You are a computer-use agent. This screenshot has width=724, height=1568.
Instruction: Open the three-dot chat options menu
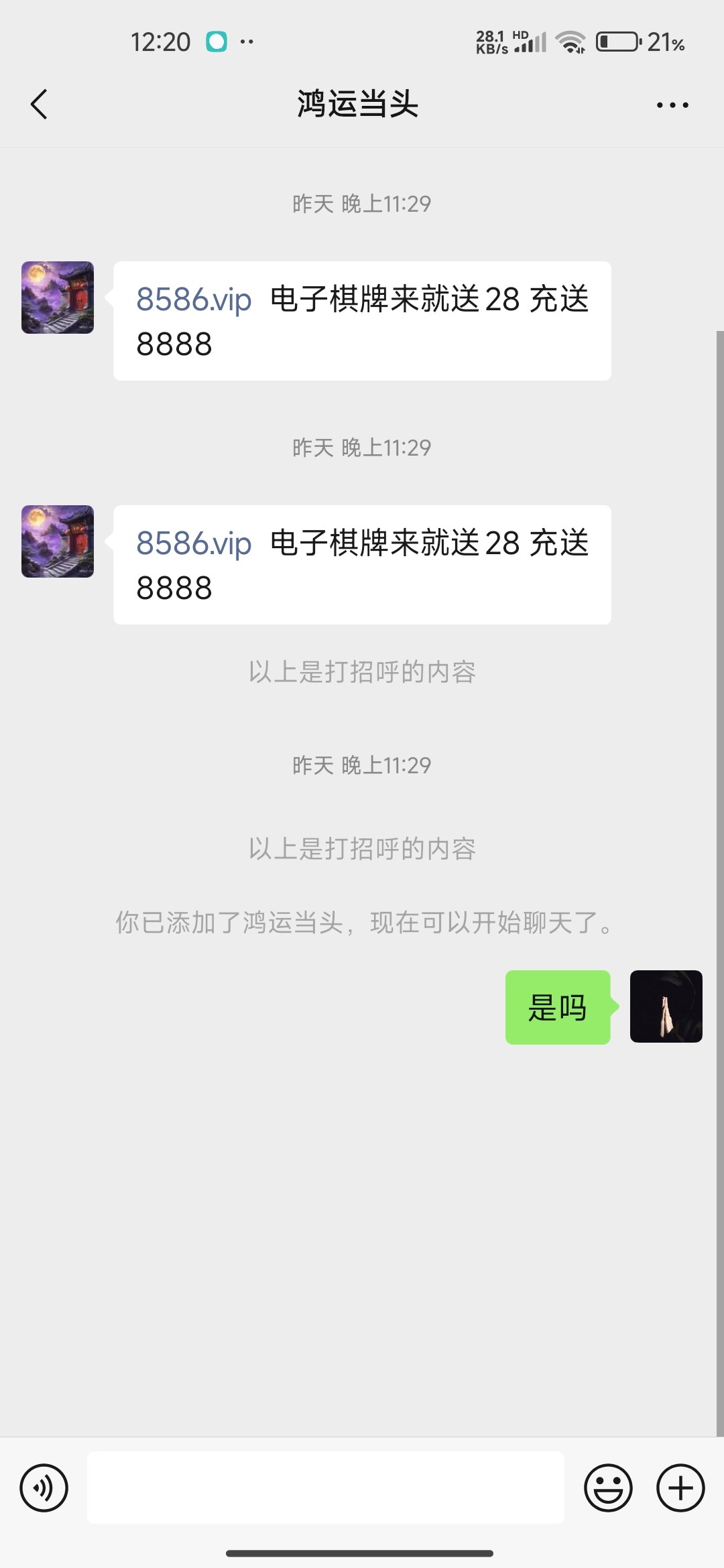pos(672,105)
